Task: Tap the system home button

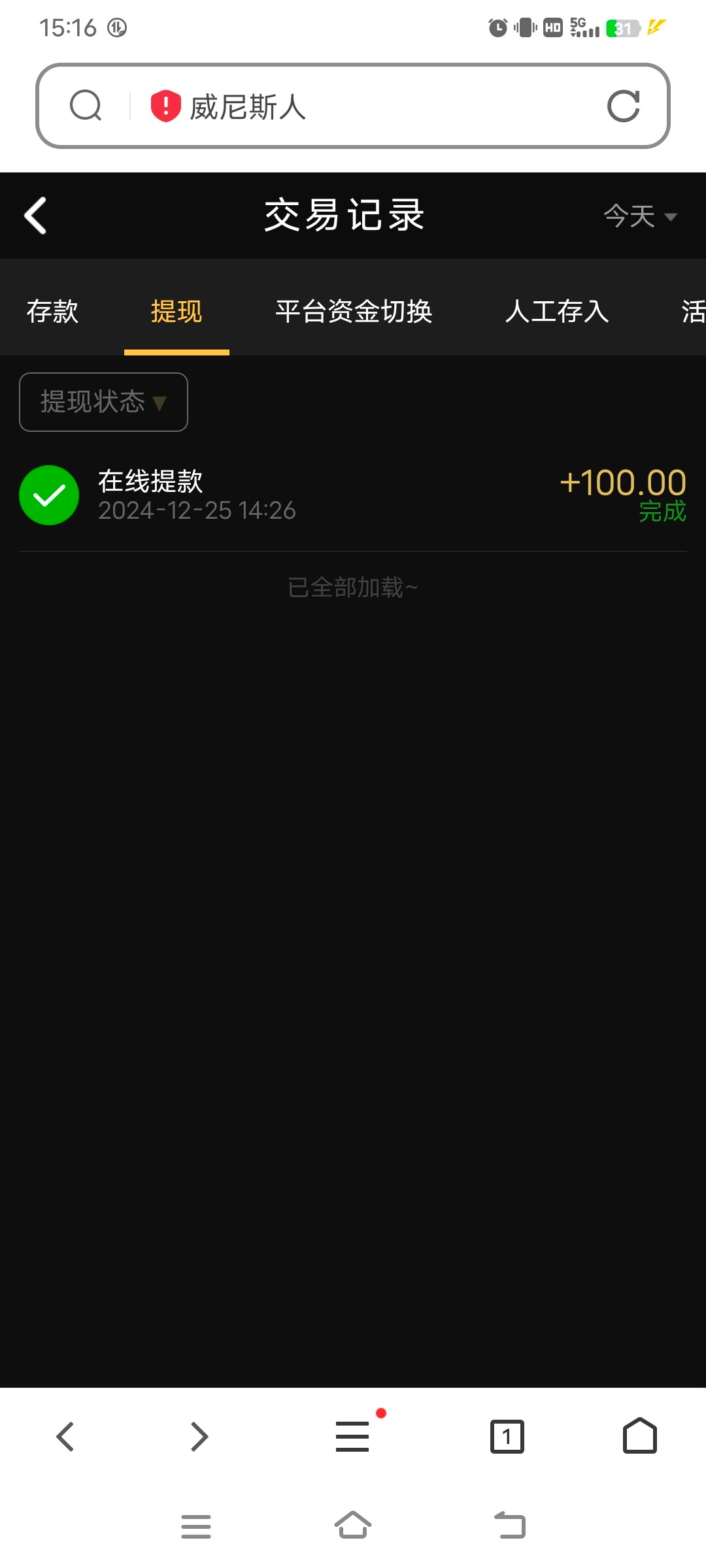Action: 353,1526
